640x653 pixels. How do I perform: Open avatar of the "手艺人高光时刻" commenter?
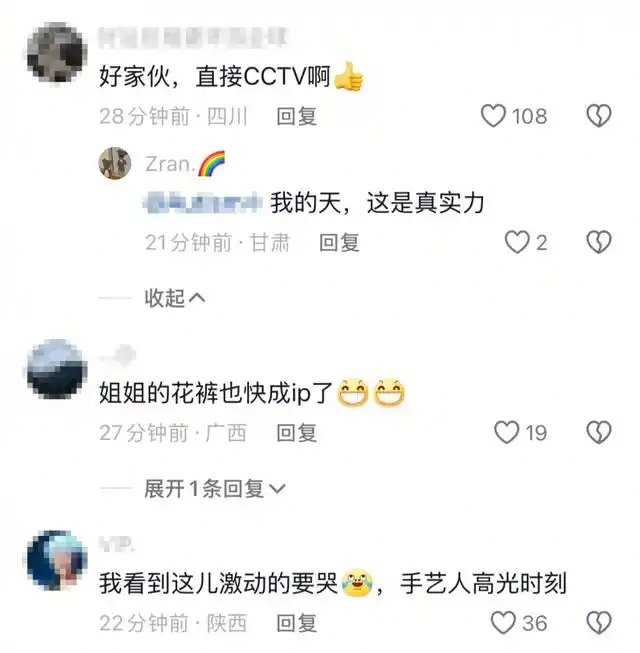[55, 561]
